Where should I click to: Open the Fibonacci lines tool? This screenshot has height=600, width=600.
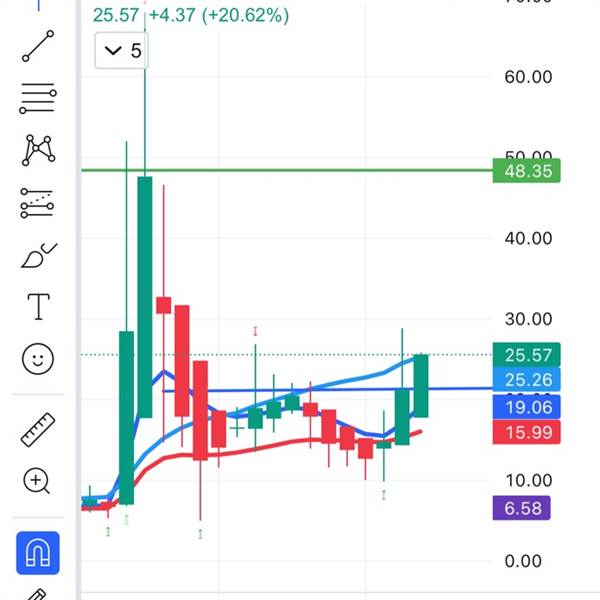point(38,99)
